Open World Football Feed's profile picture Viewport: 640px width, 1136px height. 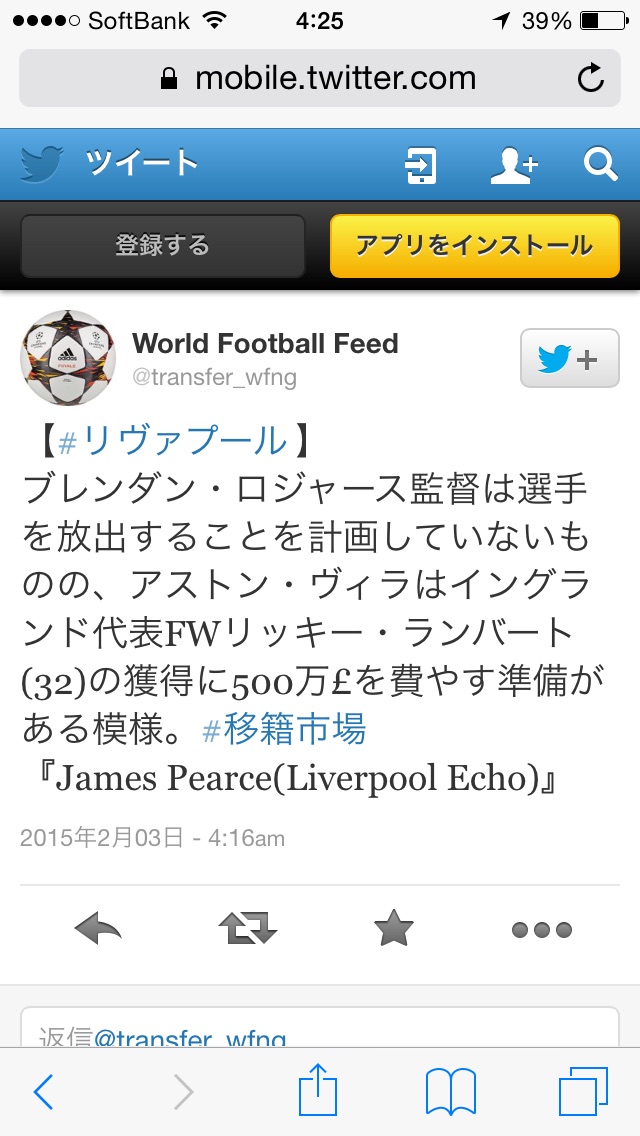67,357
